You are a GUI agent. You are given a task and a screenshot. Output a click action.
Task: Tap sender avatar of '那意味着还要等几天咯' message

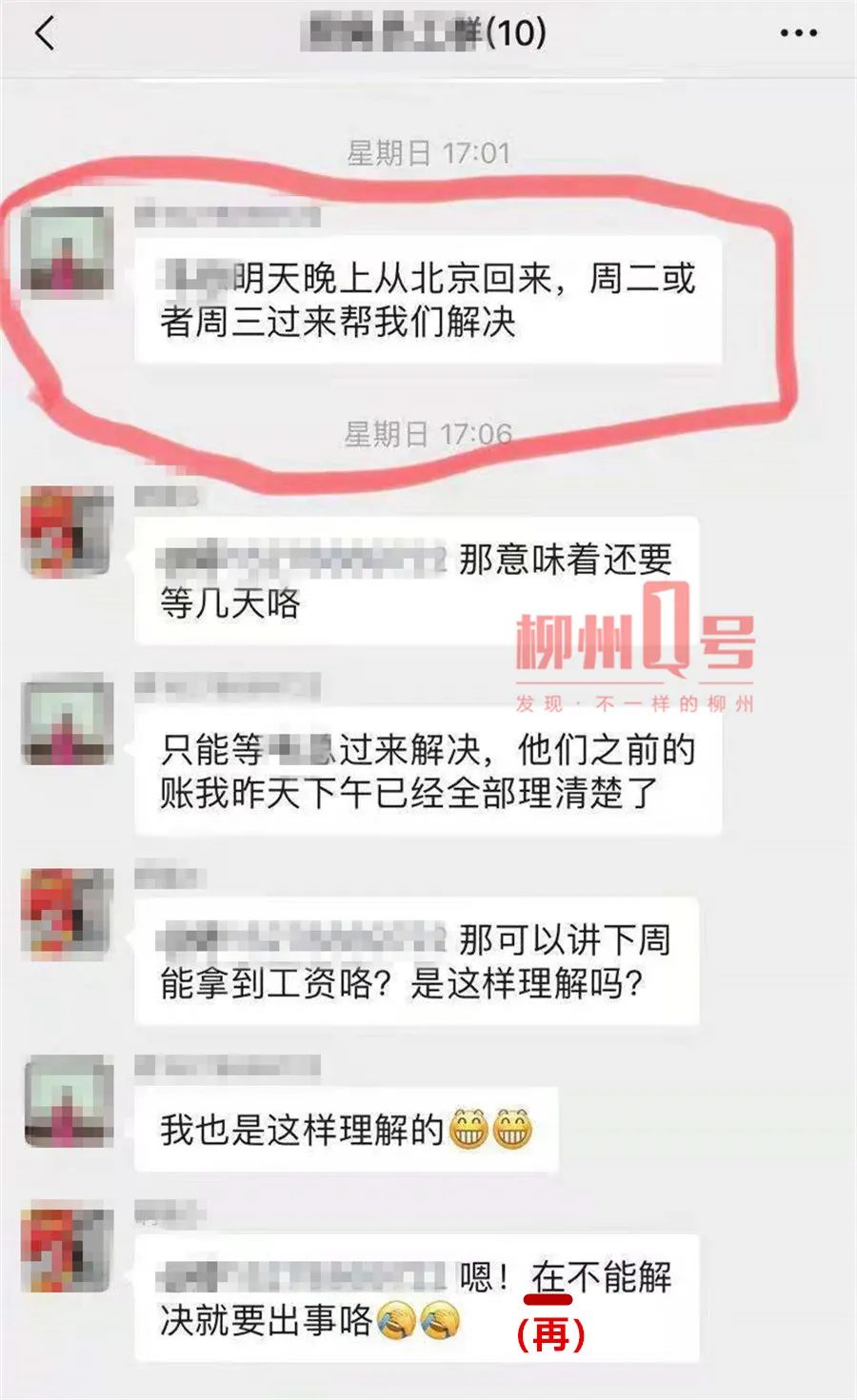pyautogui.click(x=68, y=533)
